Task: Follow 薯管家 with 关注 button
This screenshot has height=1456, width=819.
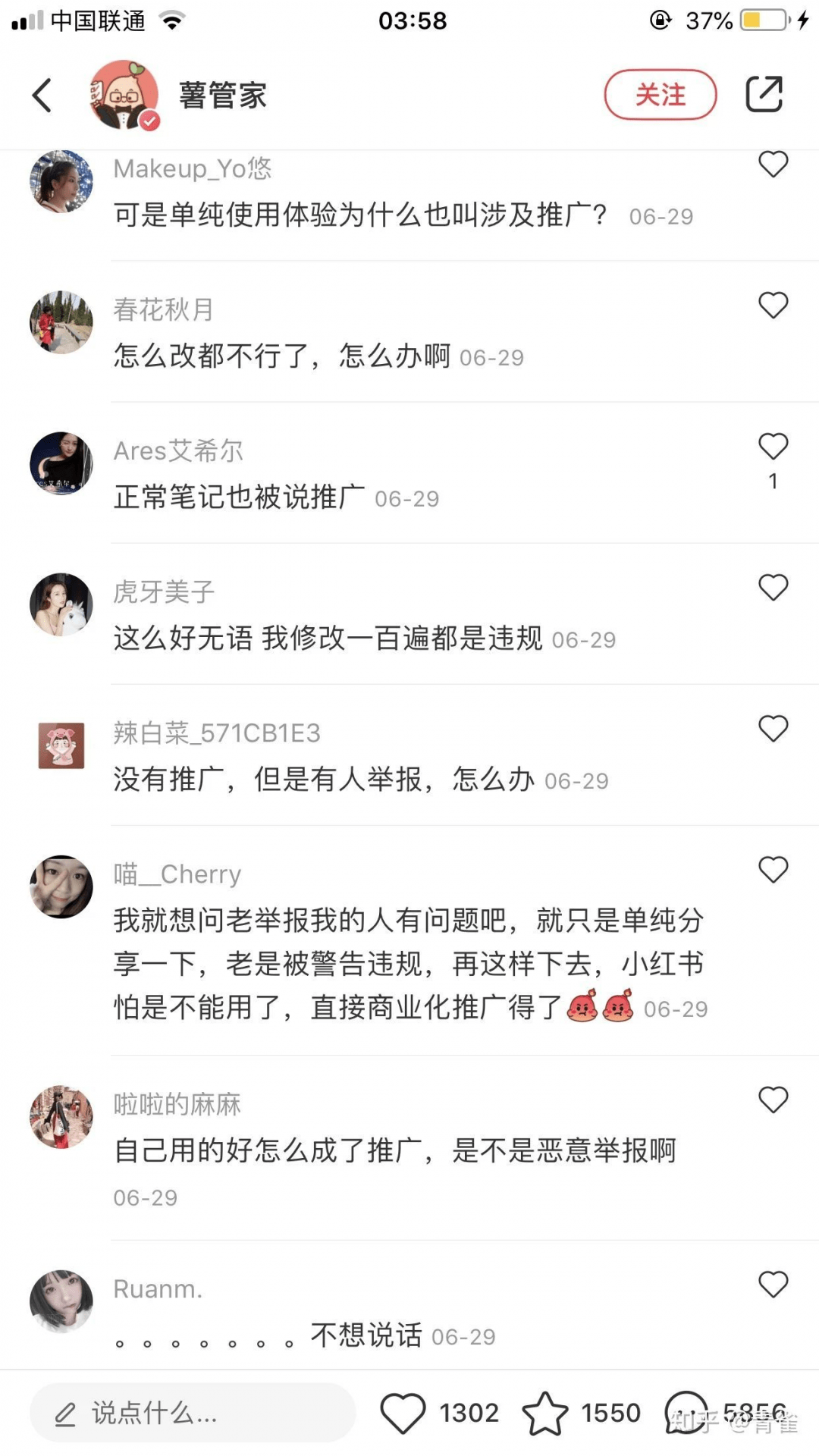Action: click(660, 95)
